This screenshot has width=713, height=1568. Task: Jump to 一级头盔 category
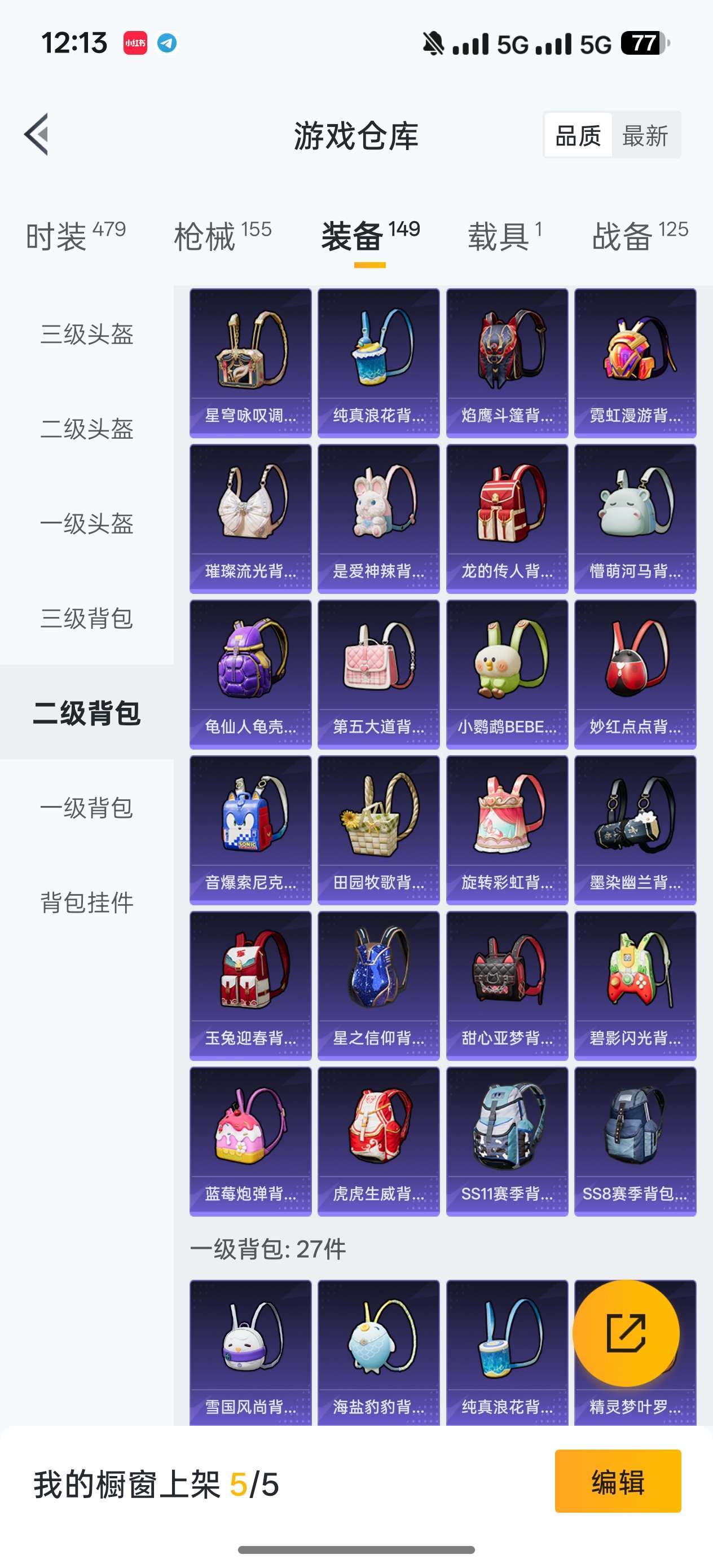86,523
